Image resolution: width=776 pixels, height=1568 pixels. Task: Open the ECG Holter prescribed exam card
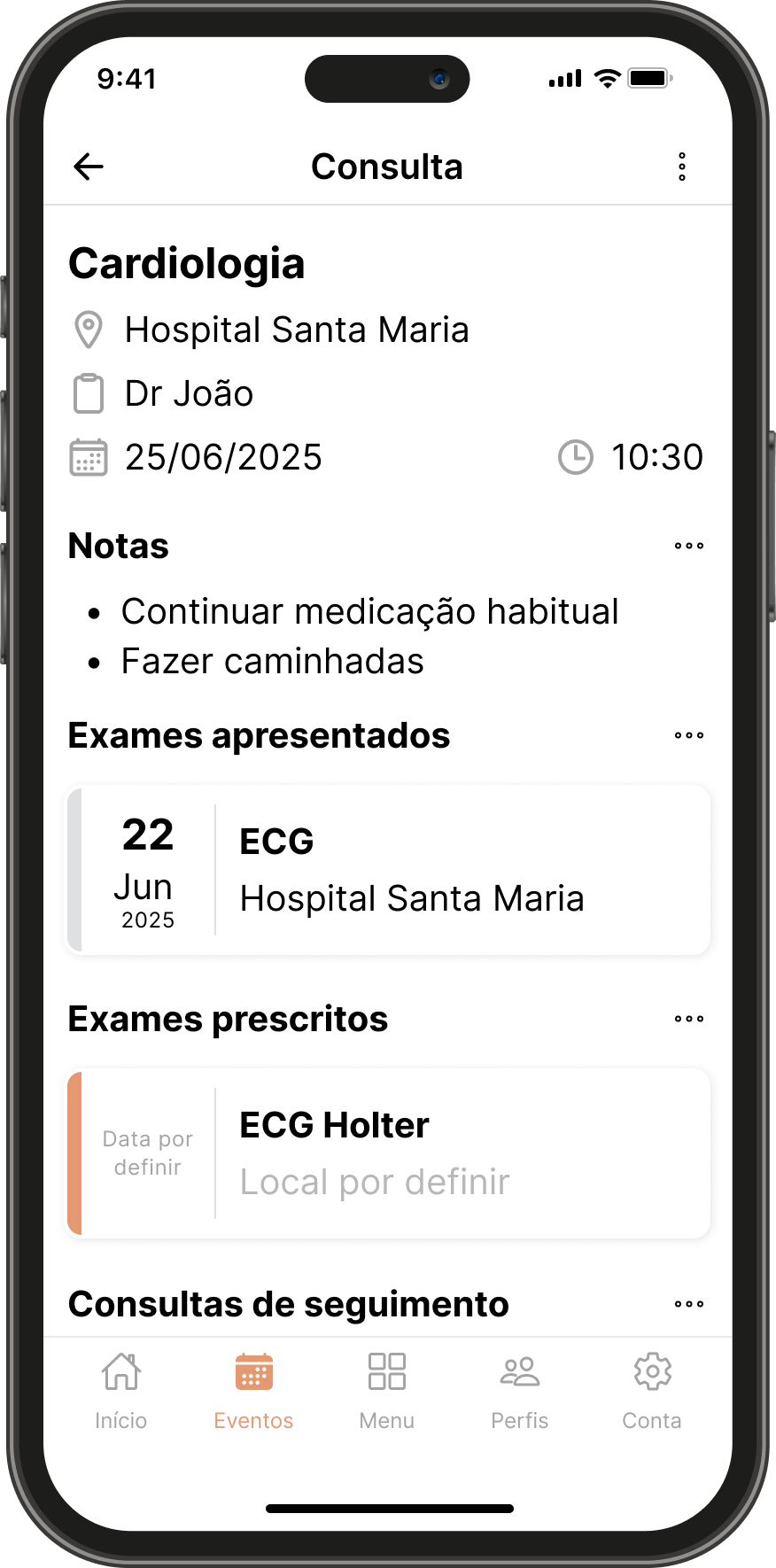pos(387,1152)
